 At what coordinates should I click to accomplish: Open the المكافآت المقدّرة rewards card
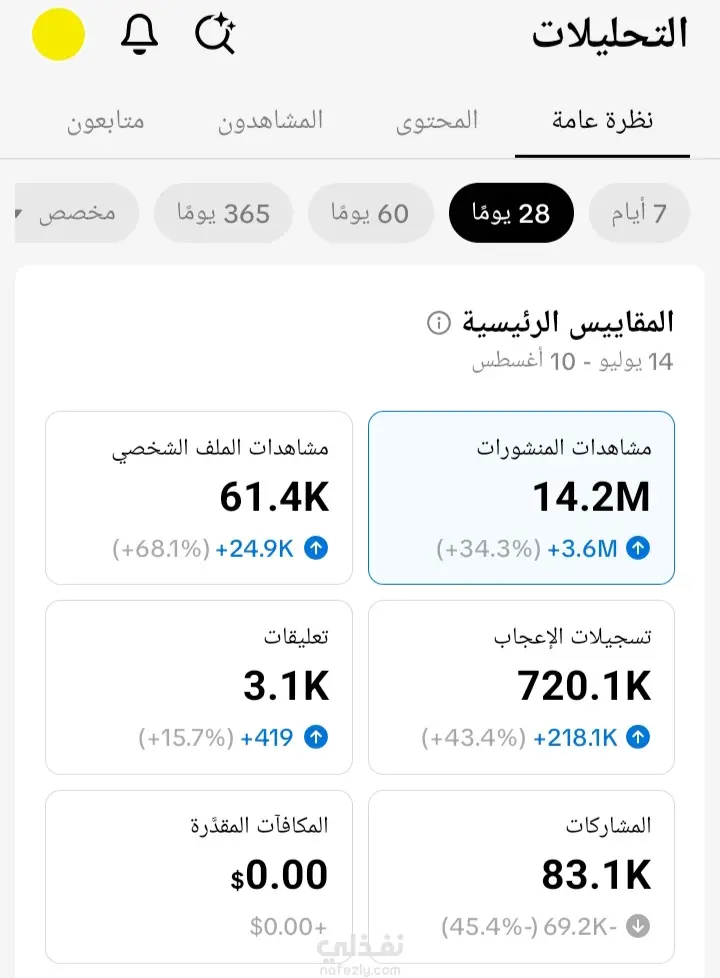(x=199, y=877)
